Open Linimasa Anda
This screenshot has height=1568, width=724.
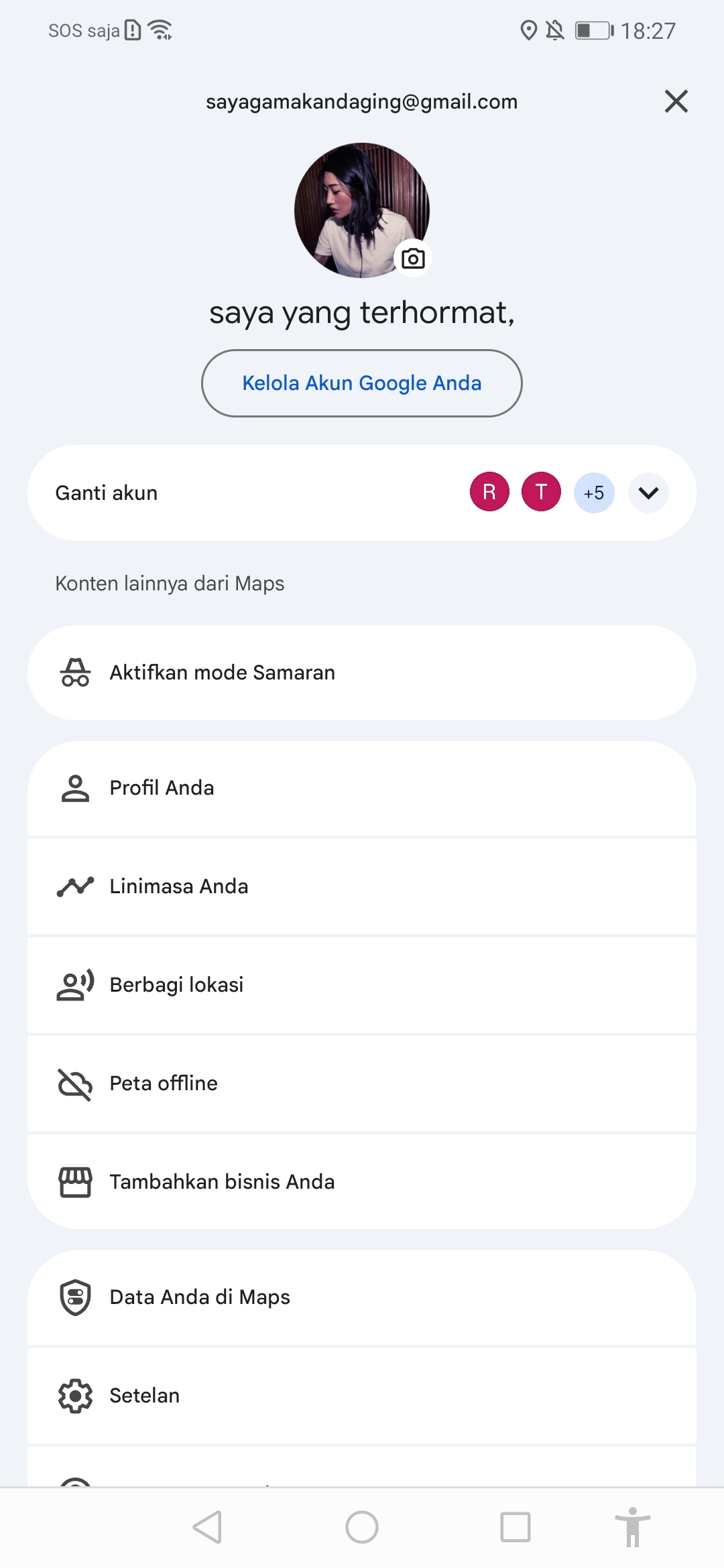[362, 887]
